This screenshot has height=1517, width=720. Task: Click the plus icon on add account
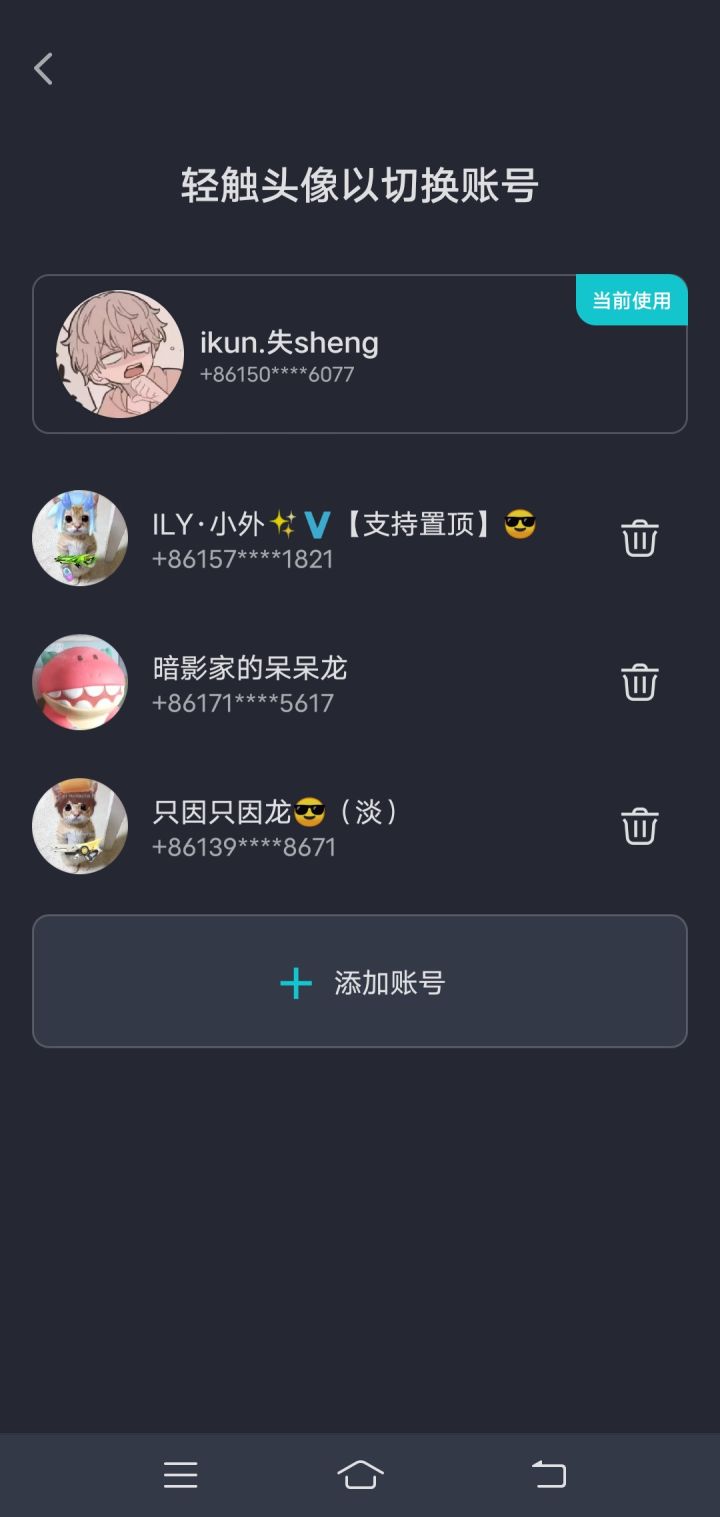(295, 982)
